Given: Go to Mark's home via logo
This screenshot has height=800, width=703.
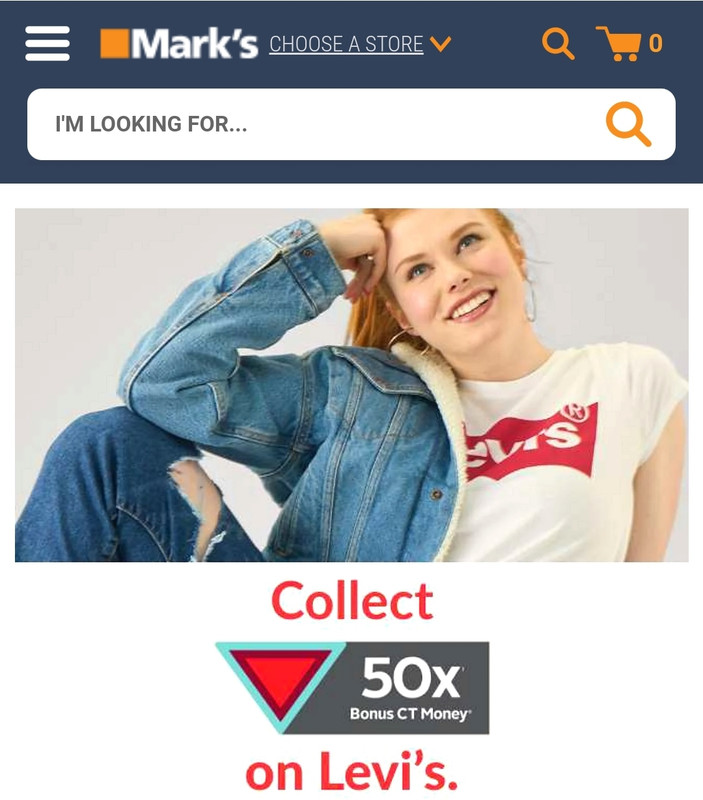Looking at the screenshot, I should click(179, 44).
